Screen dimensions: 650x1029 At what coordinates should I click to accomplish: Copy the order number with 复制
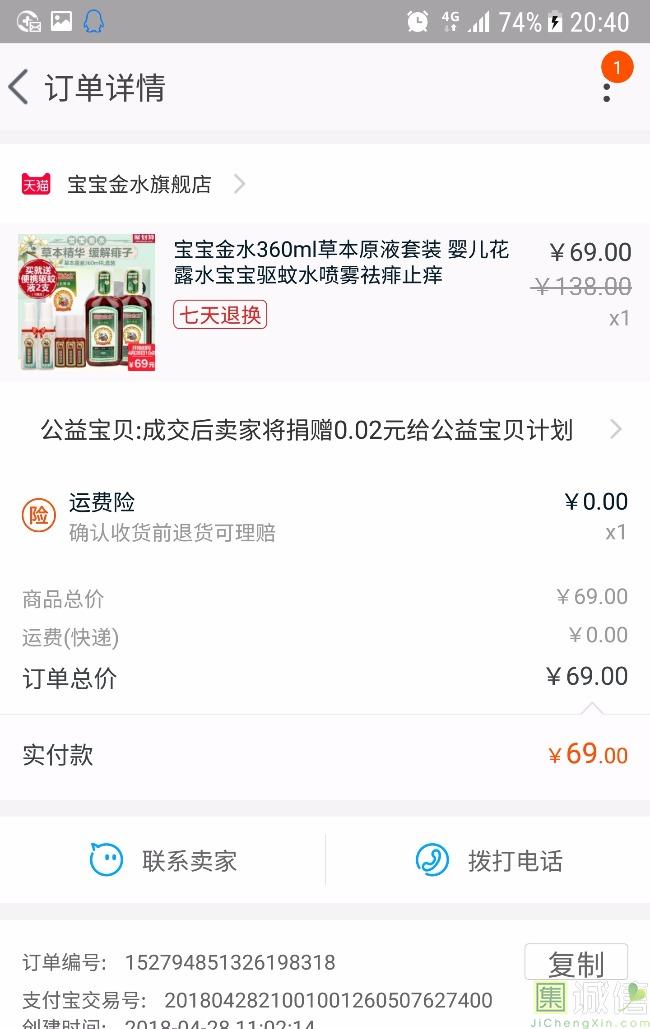click(575, 963)
